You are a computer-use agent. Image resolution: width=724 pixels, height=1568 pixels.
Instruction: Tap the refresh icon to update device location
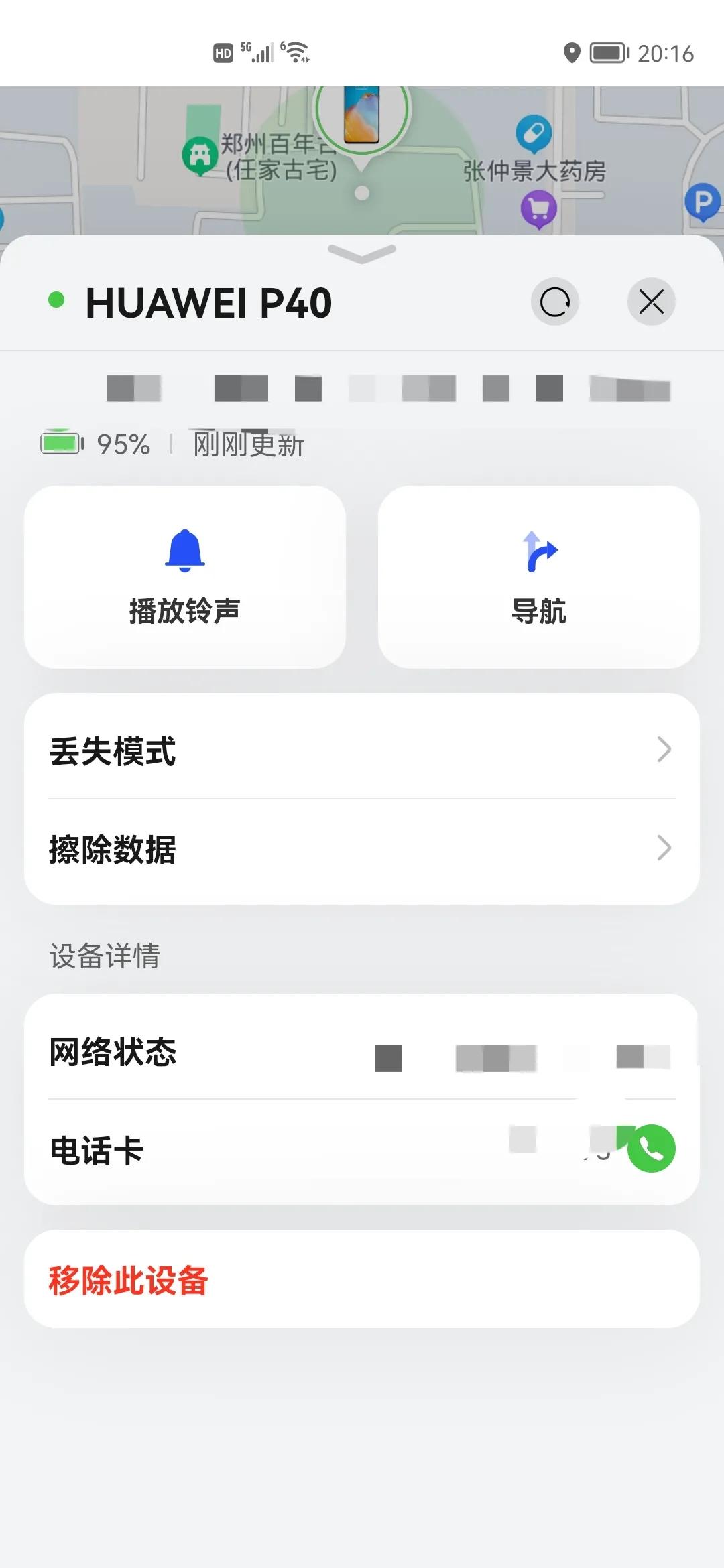[555, 302]
